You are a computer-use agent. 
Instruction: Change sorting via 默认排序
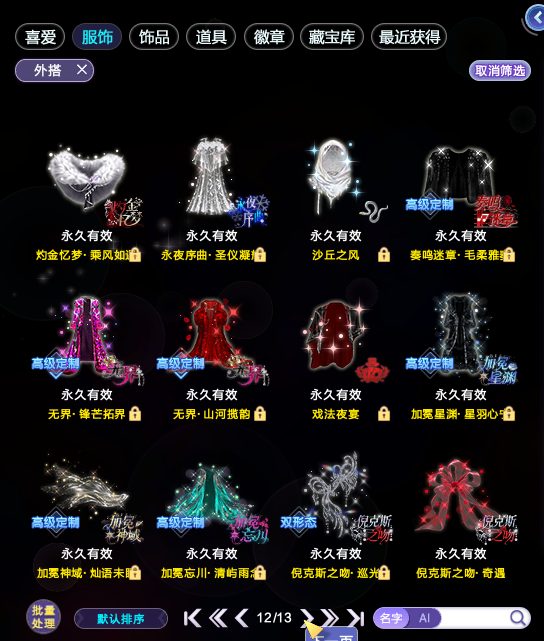121,619
